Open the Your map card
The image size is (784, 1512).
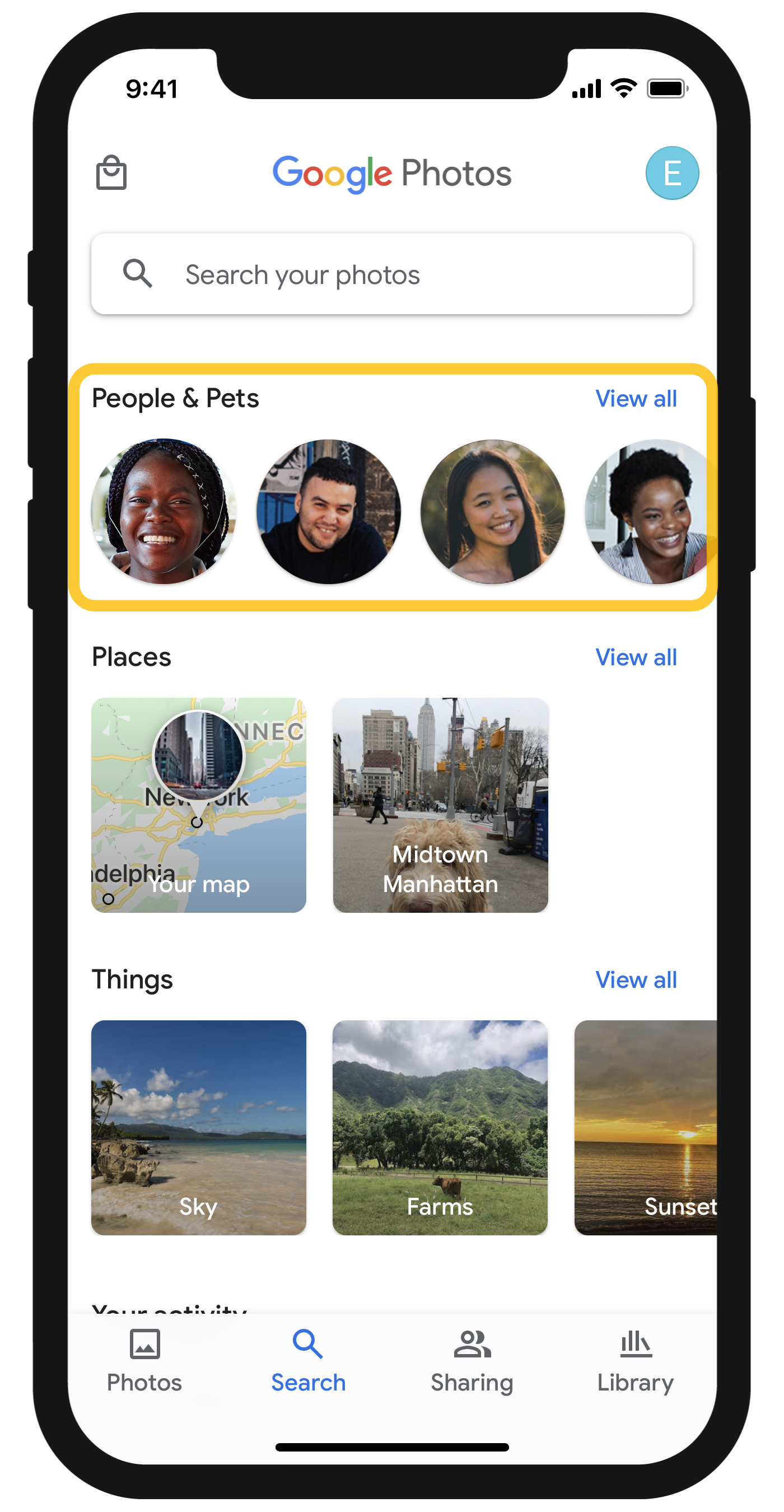click(x=198, y=805)
